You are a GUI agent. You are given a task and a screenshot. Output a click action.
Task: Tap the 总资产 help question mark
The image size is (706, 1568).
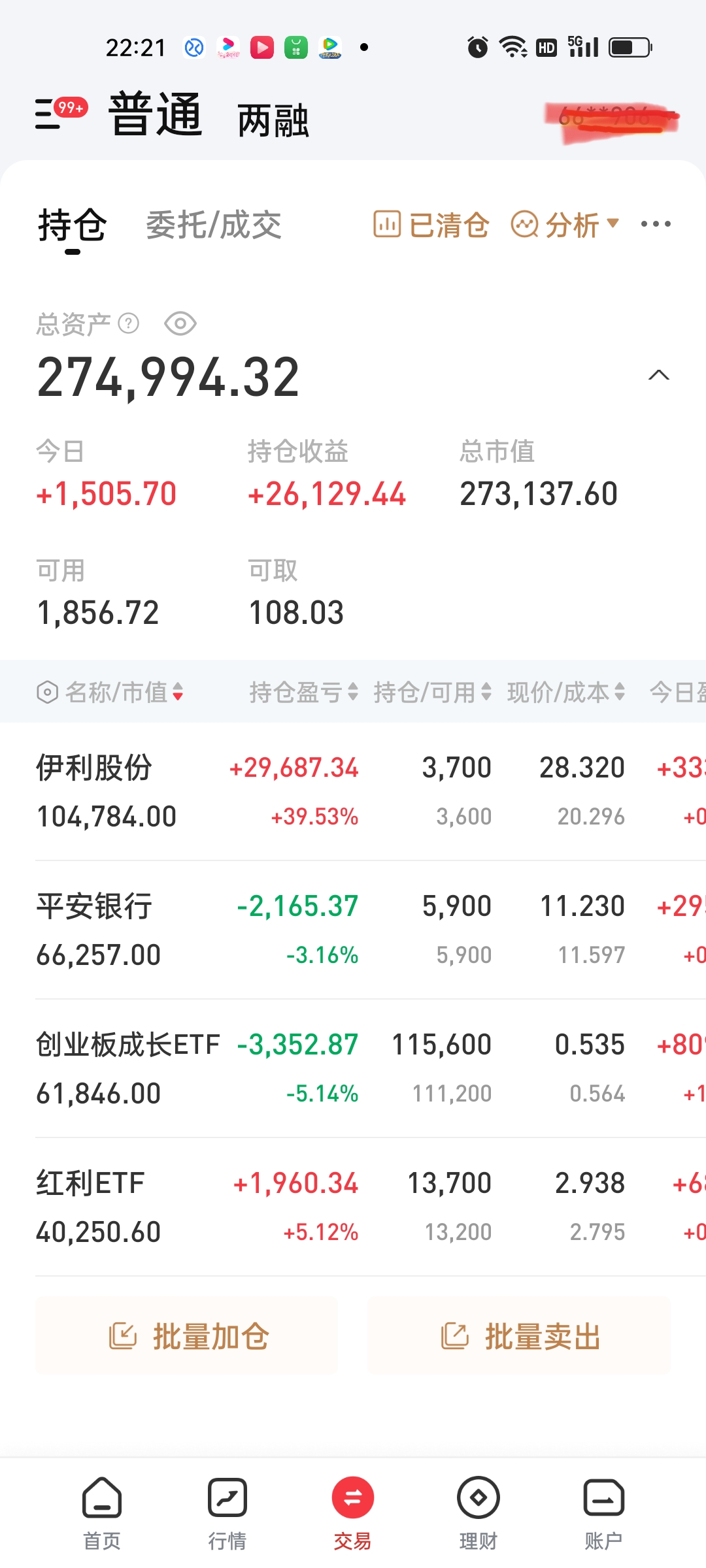coord(129,323)
